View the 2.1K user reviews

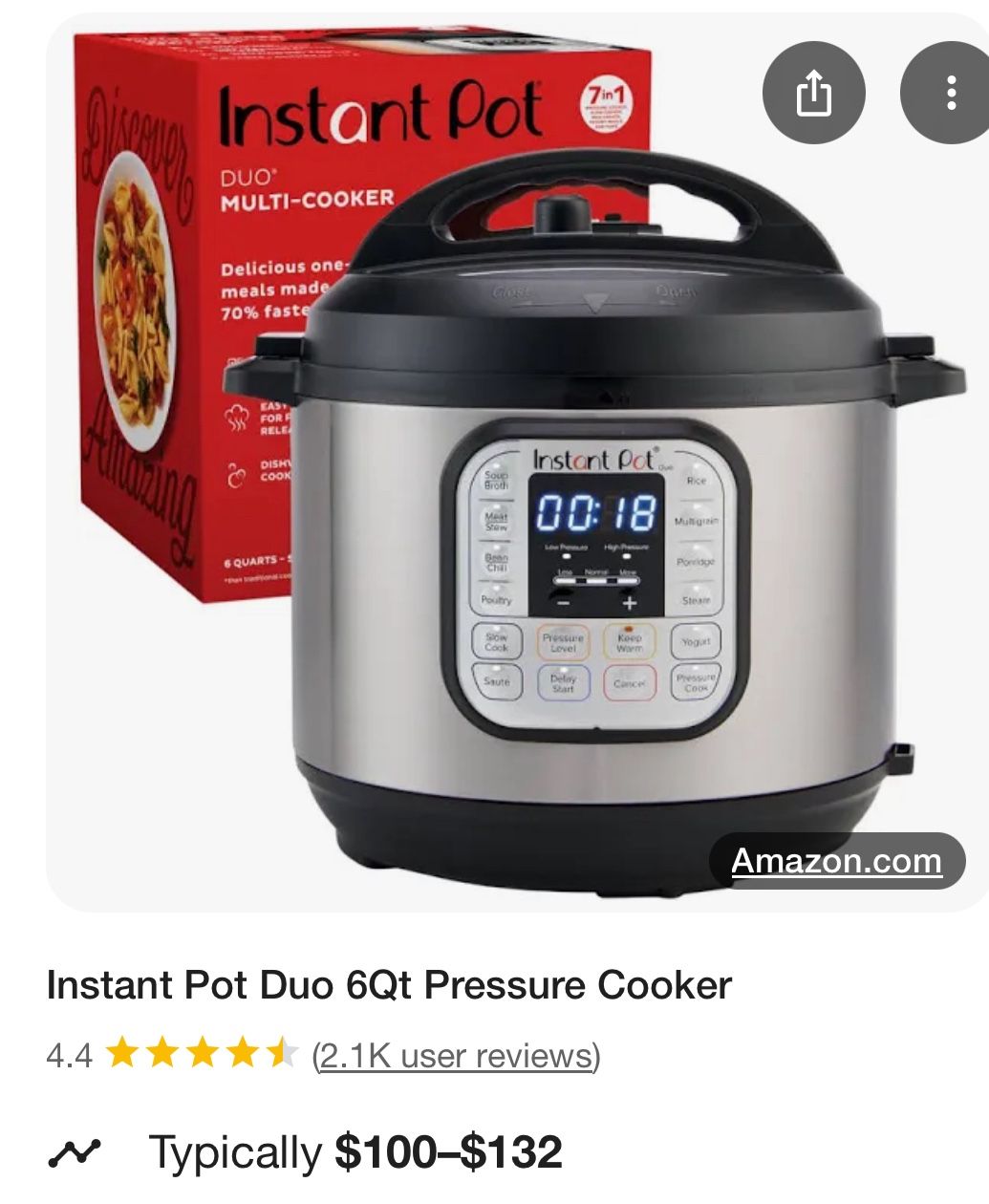click(x=456, y=1056)
